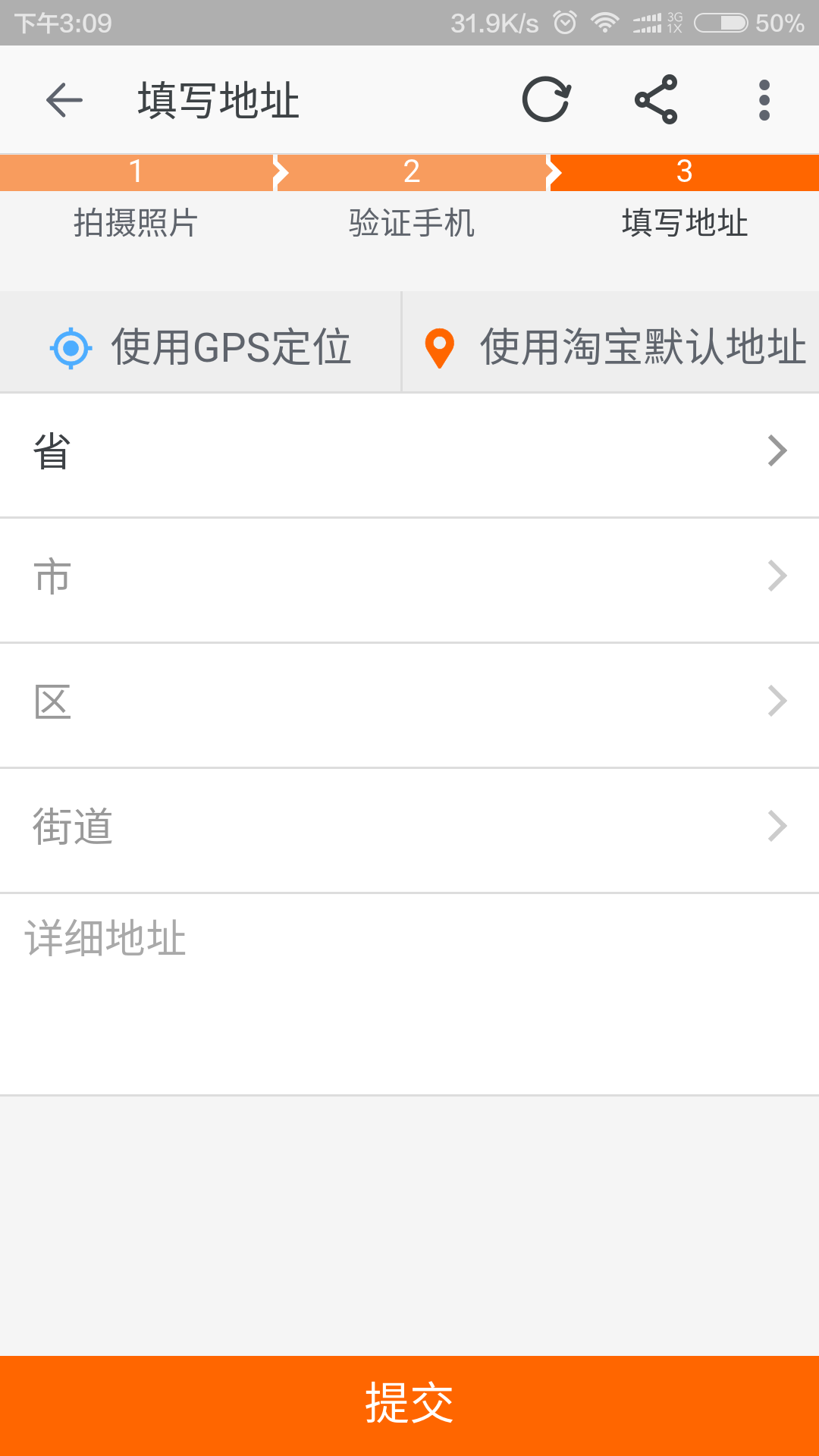Screen dimensions: 819x1456
Task: Go back from the 填写地址 page
Action: (64, 100)
